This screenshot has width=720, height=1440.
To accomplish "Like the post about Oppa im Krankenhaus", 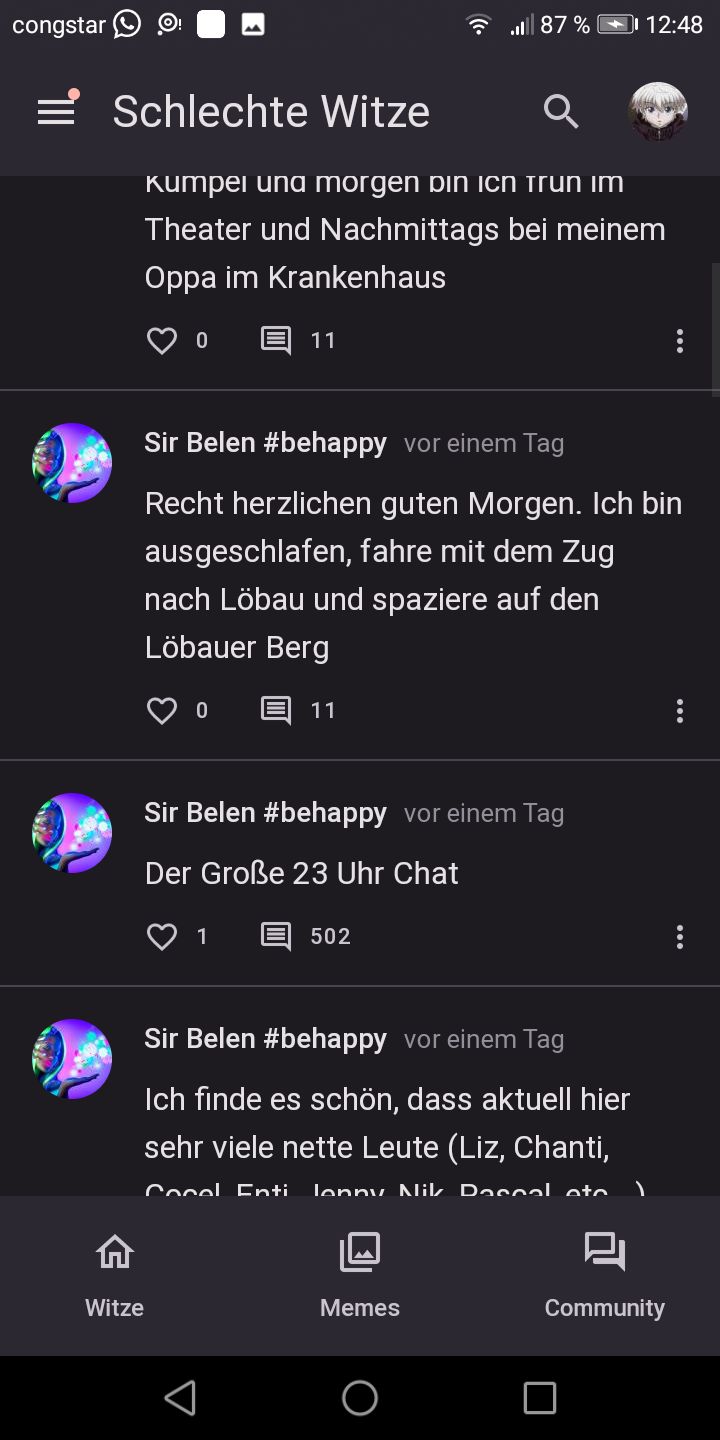I will pyautogui.click(x=162, y=341).
